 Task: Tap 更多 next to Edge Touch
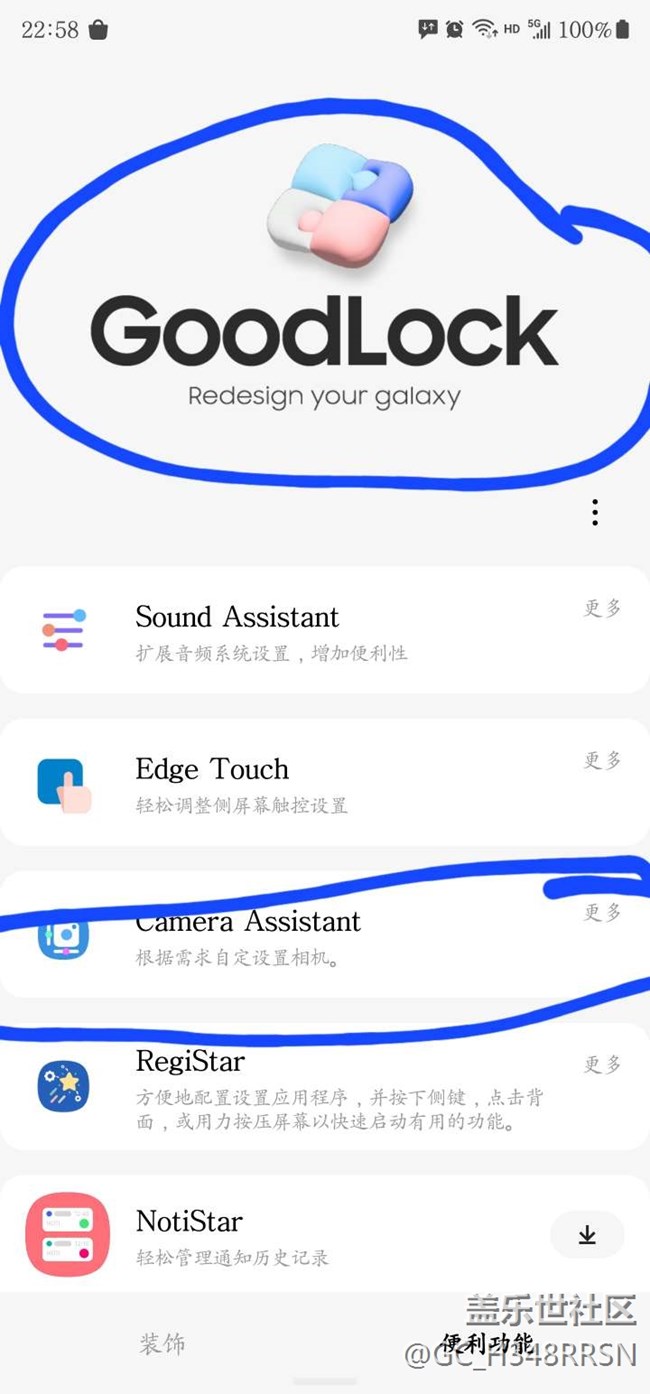[603, 760]
